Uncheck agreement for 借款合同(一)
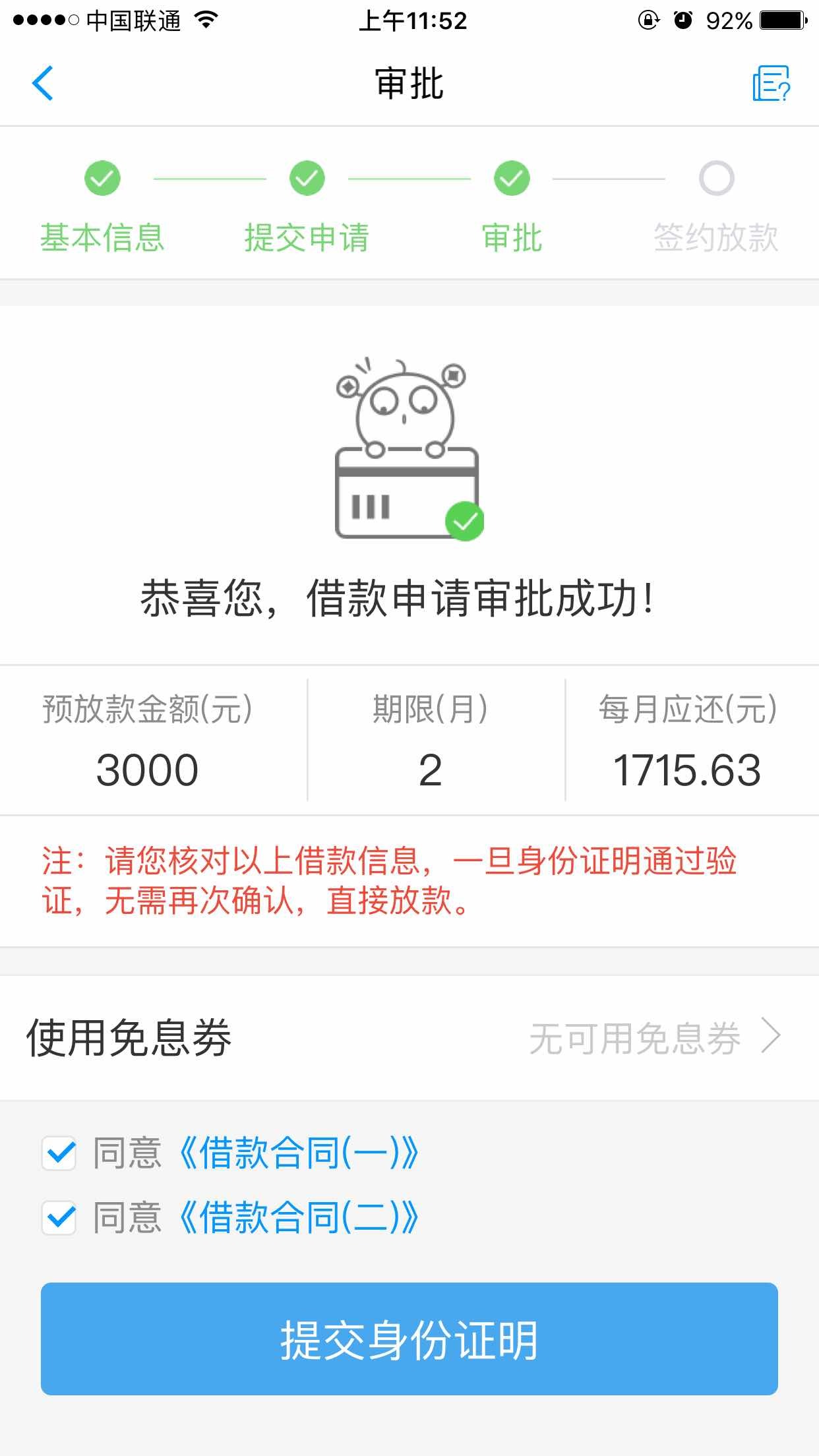This screenshot has height=1456, width=819. point(59,1153)
